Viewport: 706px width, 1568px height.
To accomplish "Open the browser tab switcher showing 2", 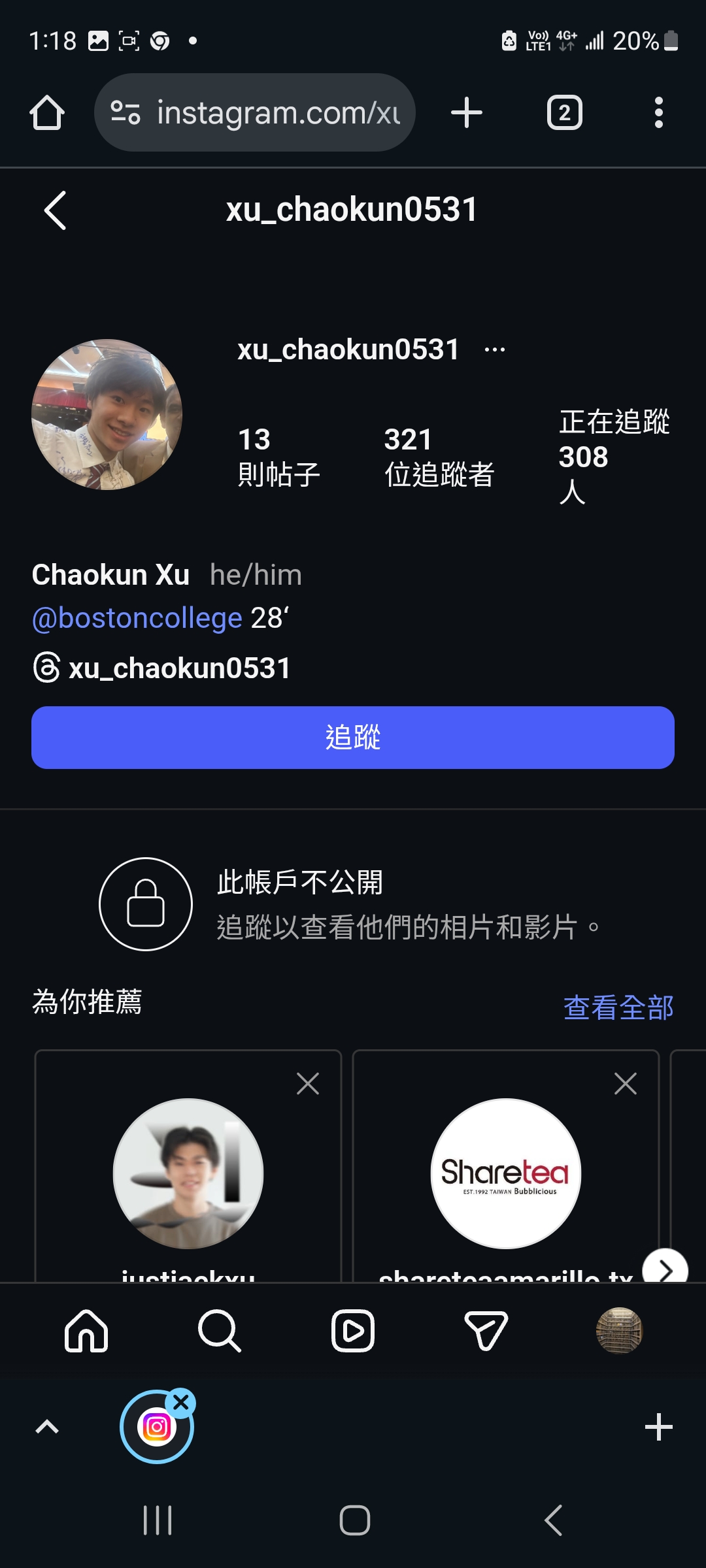I will pos(564,113).
